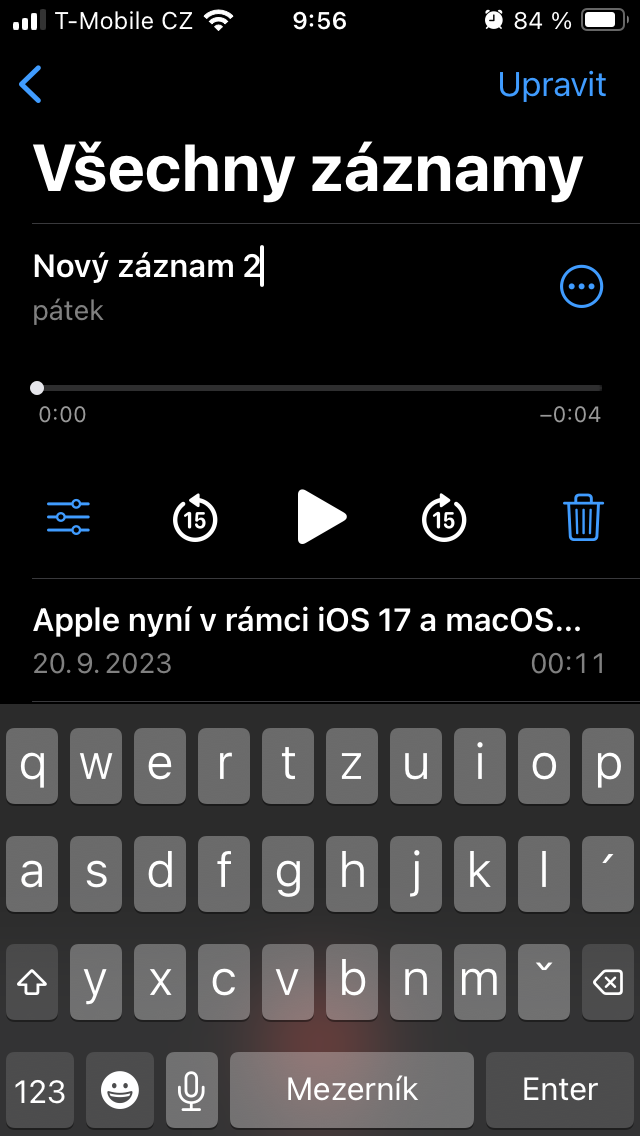This screenshot has height=1136, width=640.
Task: Tap Enter to confirm the name
Action: [560, 1090]
